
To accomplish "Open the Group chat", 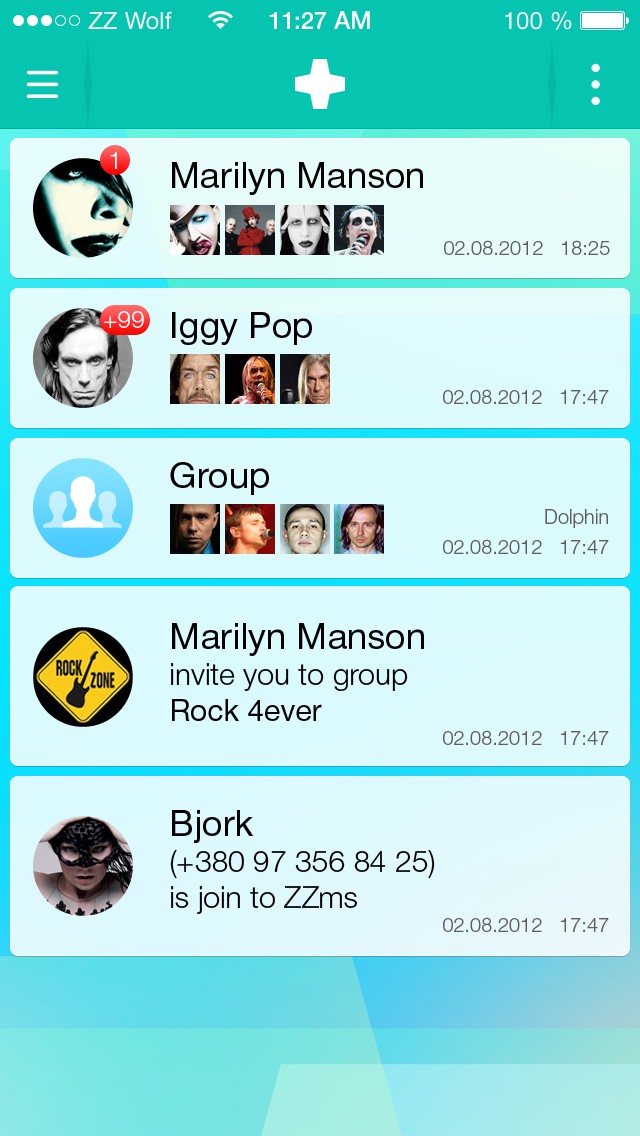I will tap(320, 508).
